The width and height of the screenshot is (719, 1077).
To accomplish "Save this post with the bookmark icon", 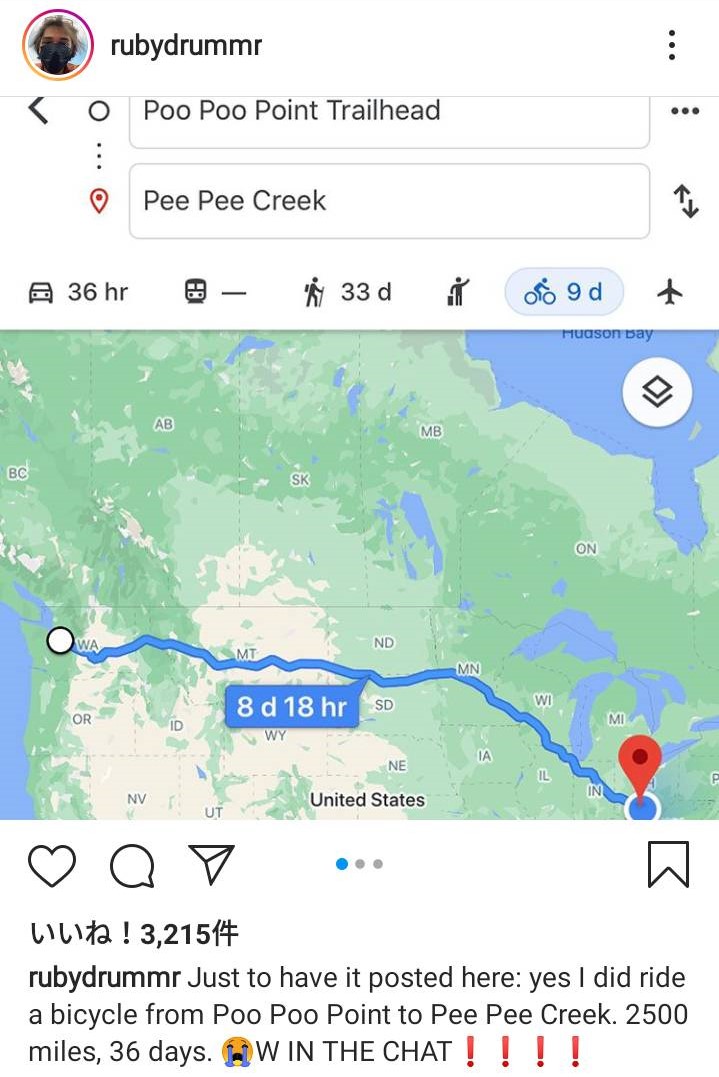I will click(668, 865).
